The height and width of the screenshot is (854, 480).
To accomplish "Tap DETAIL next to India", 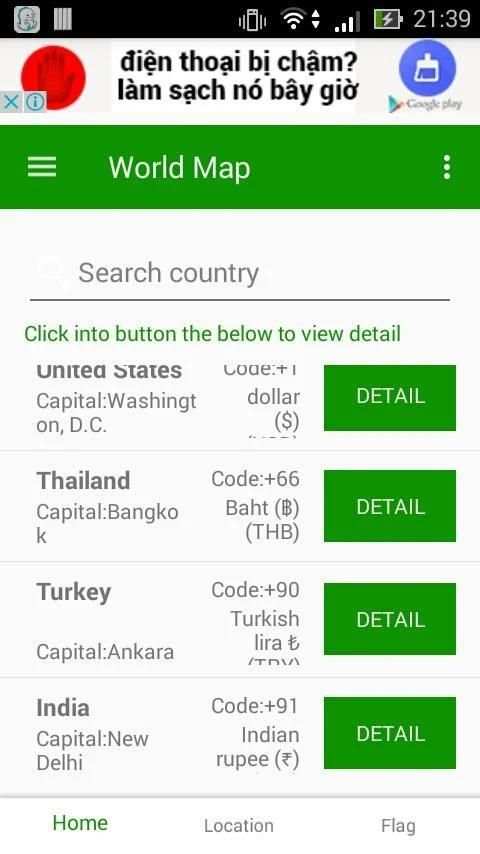I will pyautogui.click(x=390, y=733).
